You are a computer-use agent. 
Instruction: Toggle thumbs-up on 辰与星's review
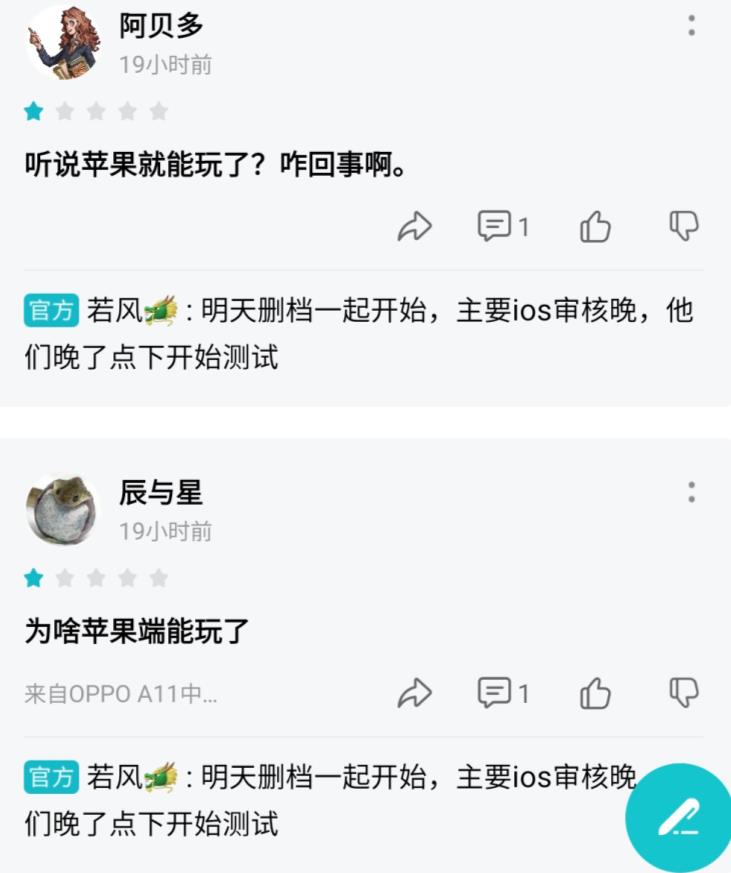click(595, 693)
